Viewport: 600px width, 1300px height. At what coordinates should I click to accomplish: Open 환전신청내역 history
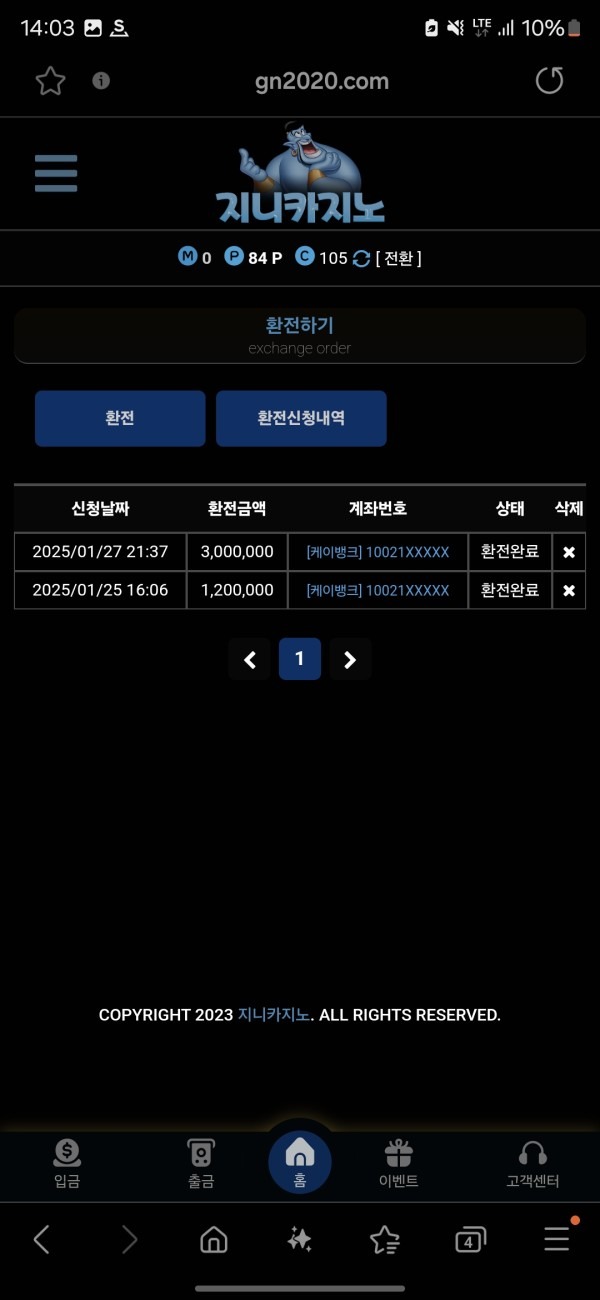(x=301, y=418)
